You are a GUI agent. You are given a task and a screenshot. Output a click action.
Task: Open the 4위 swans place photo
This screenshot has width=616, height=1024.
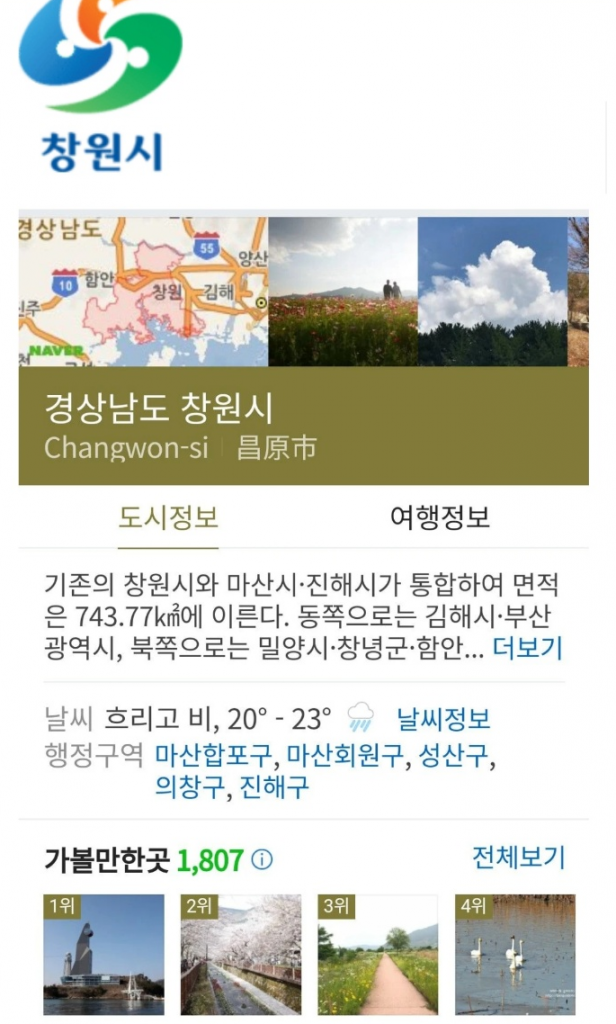coord(514,954)
